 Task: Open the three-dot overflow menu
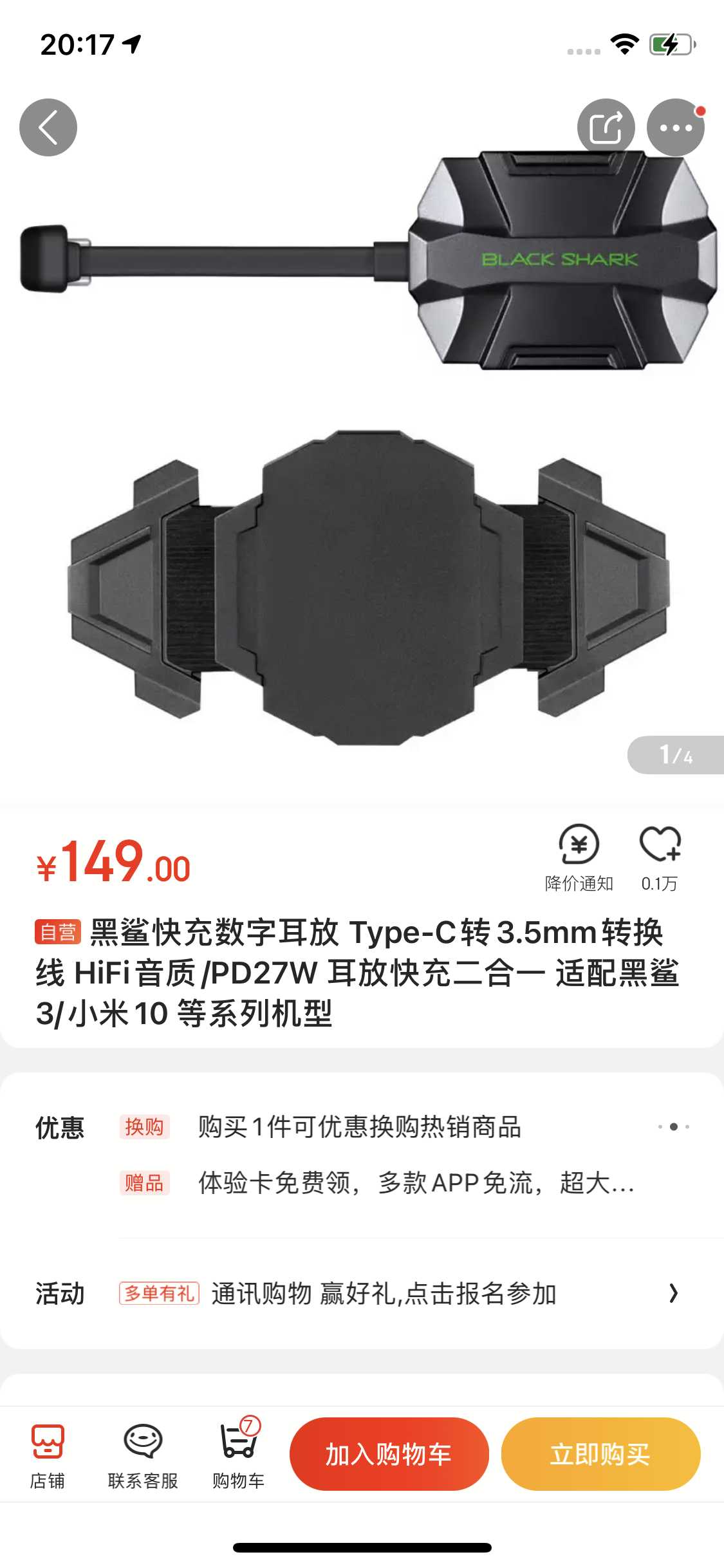coord(675,127)
